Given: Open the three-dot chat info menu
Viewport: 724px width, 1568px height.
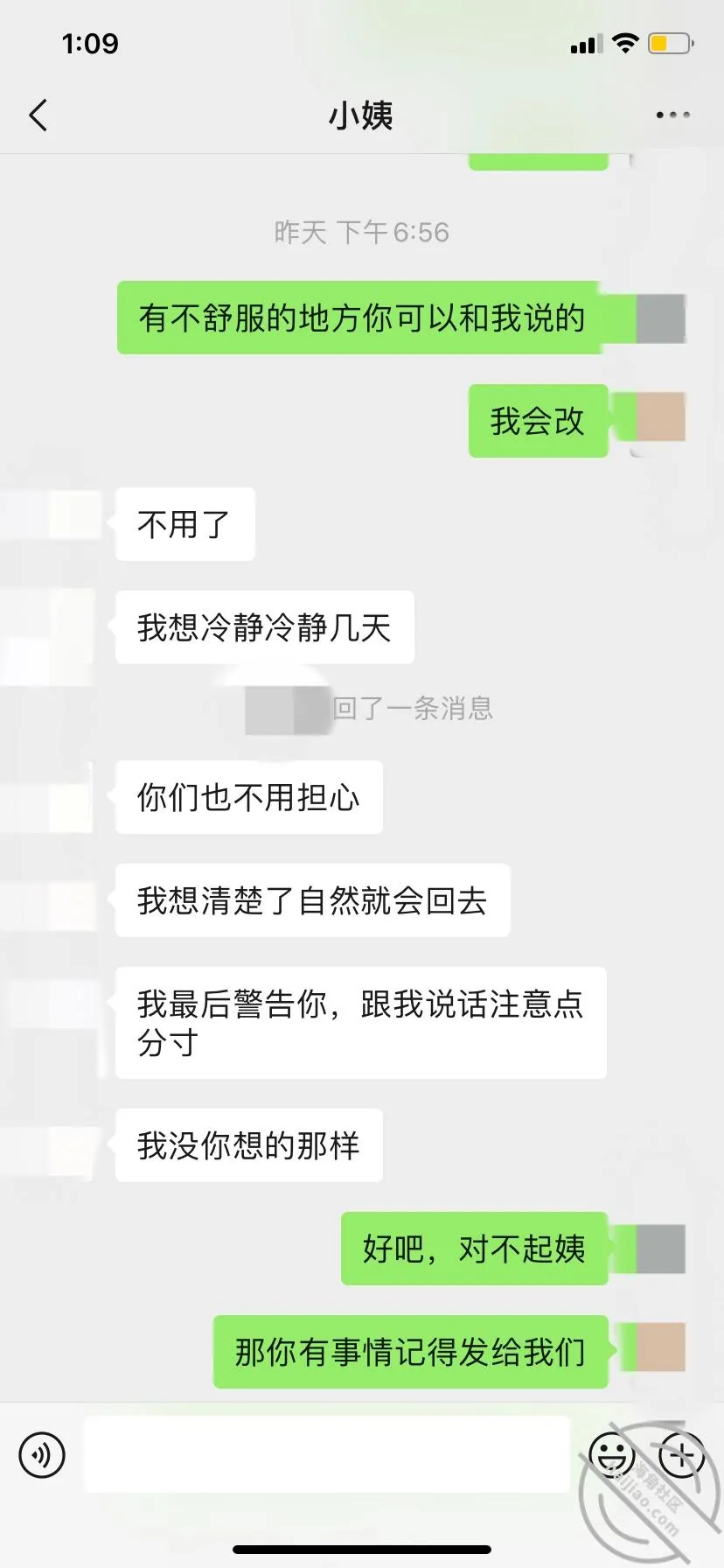Looking at the screenshot, I should (x=672, y=115).
